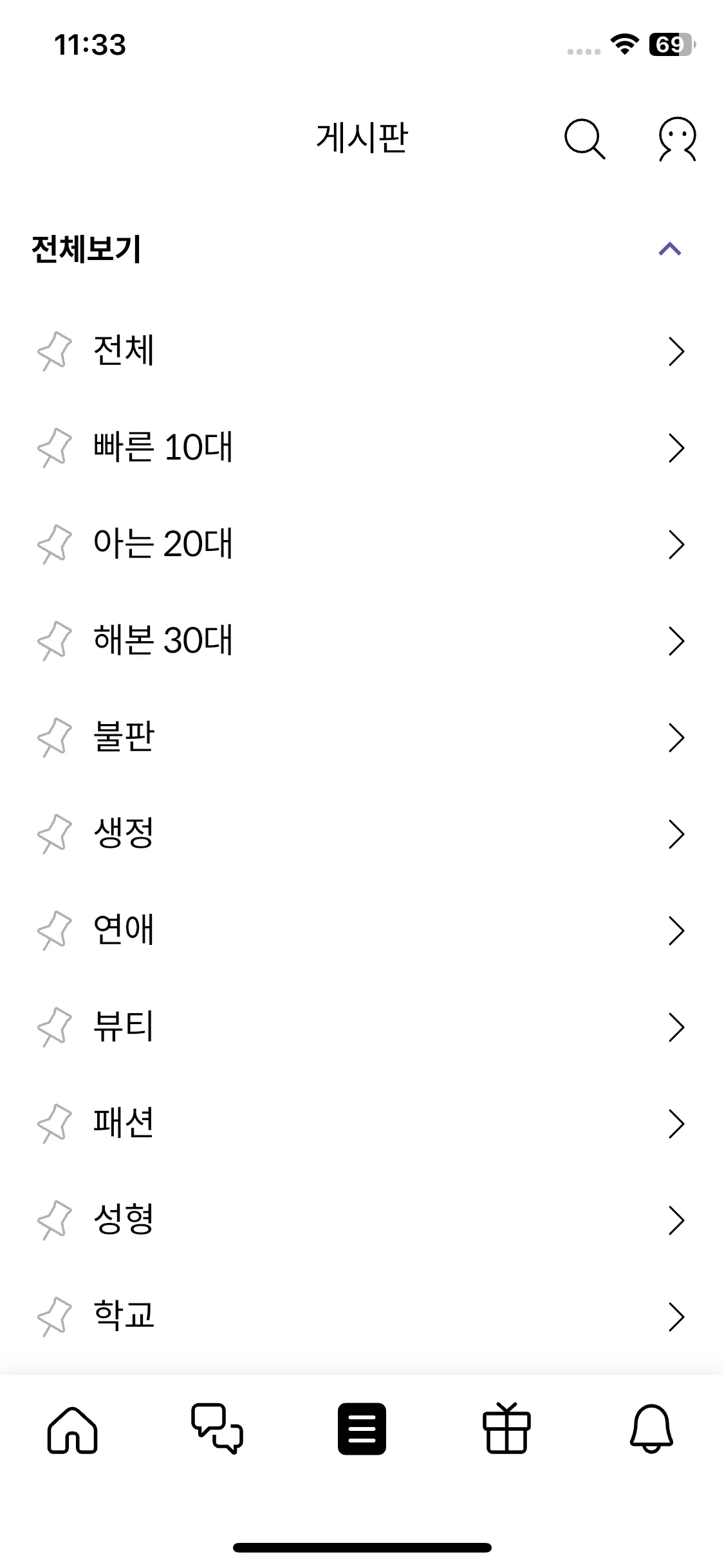Open the notifications bell tab

click(x=651, y=1430)
